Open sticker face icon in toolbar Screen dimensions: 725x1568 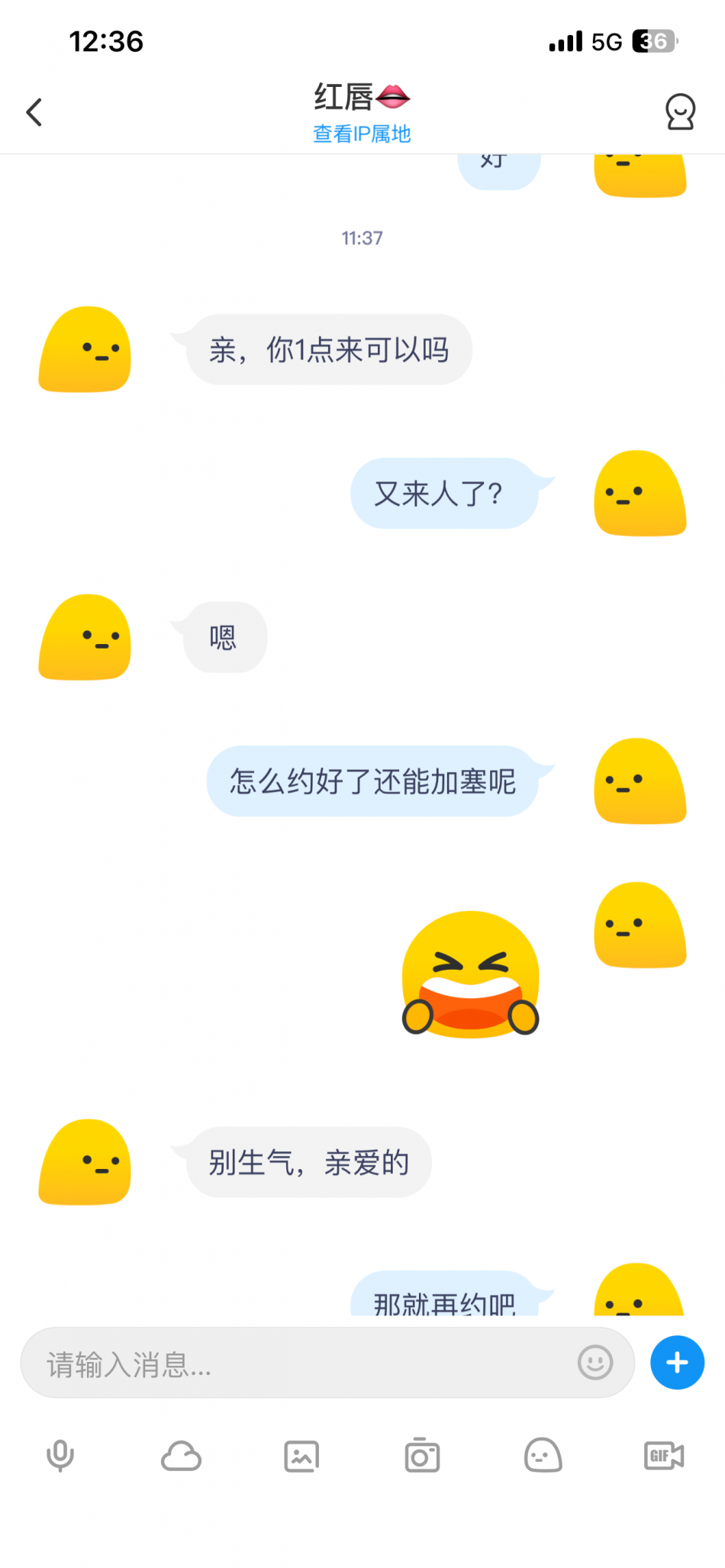(543, 1455)
